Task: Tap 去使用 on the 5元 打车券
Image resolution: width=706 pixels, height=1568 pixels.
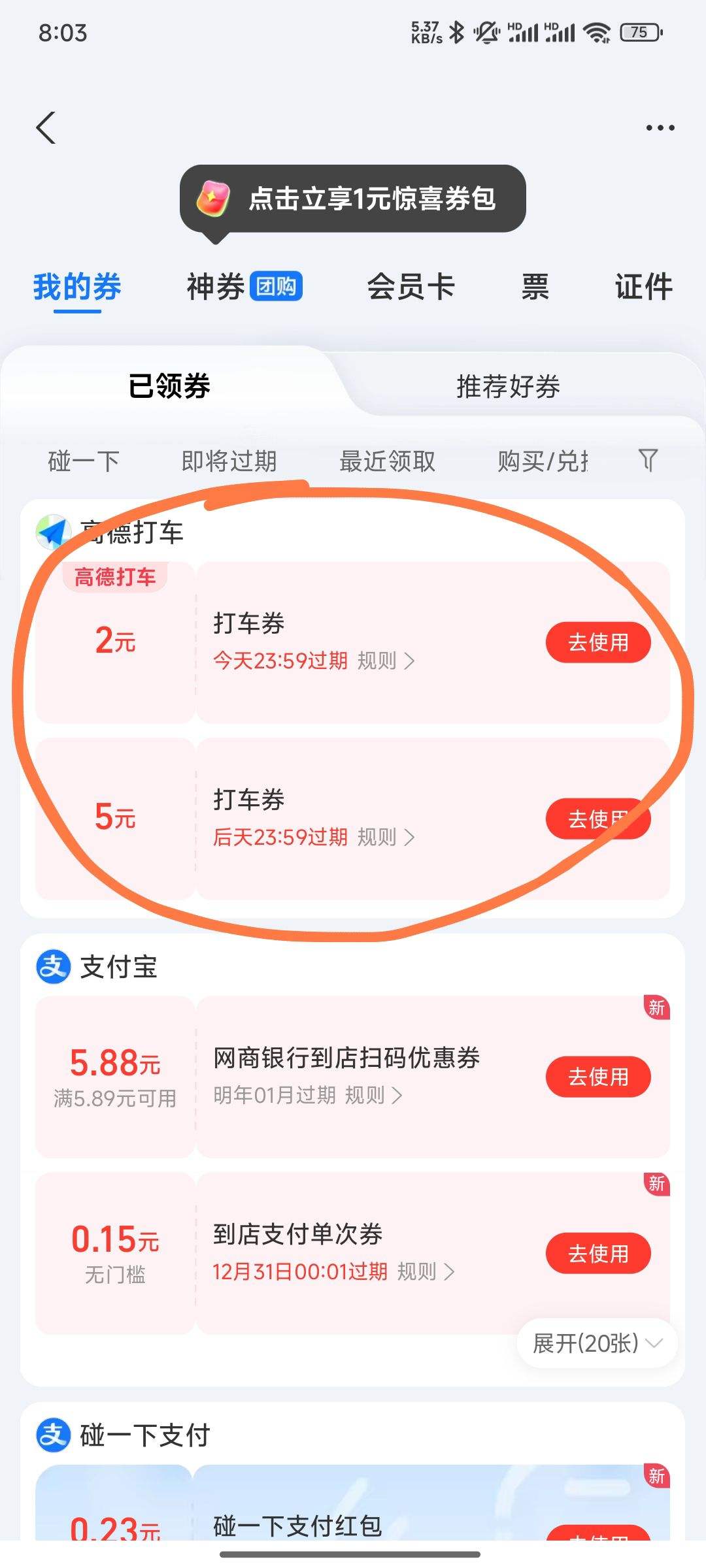Action: [x=597, y=819]
